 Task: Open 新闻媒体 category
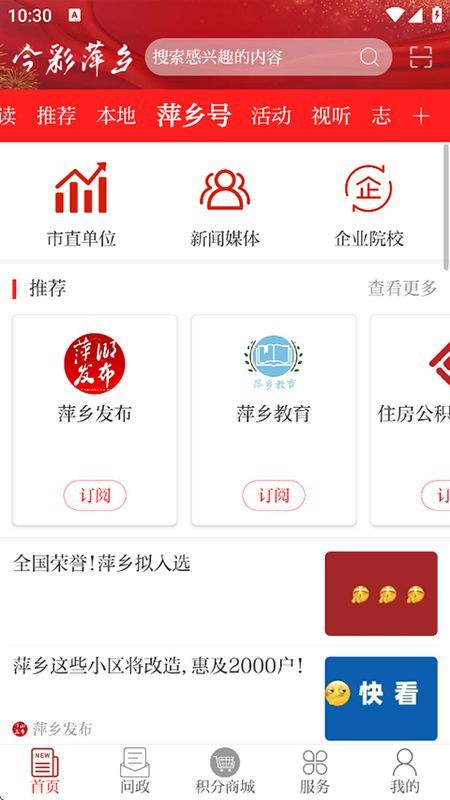pyautogui.click(x=225, y=205)
